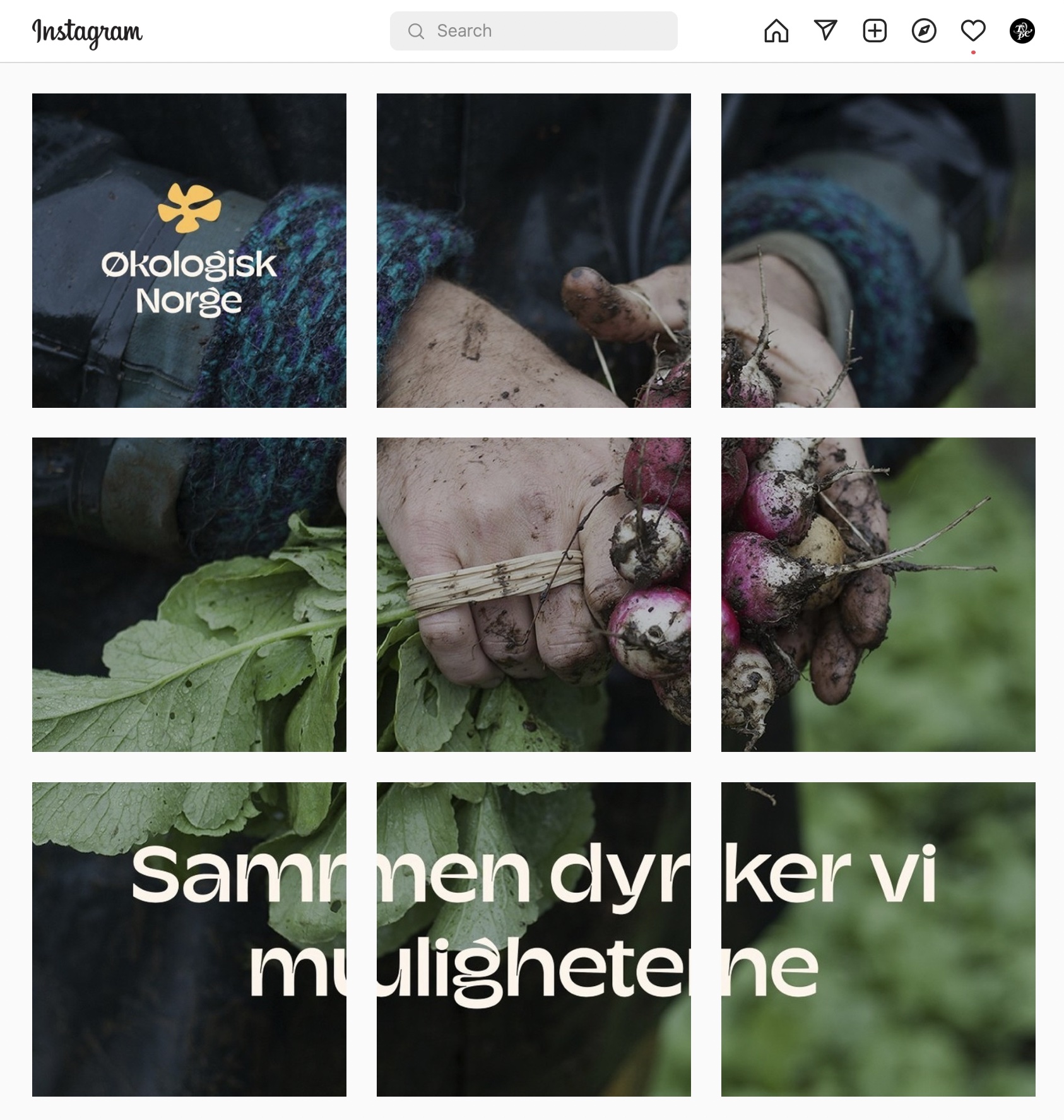Screen dimensions: 1064x1120
Task: Go to the Instagram home feed
Action: click(x=776, y=31)
